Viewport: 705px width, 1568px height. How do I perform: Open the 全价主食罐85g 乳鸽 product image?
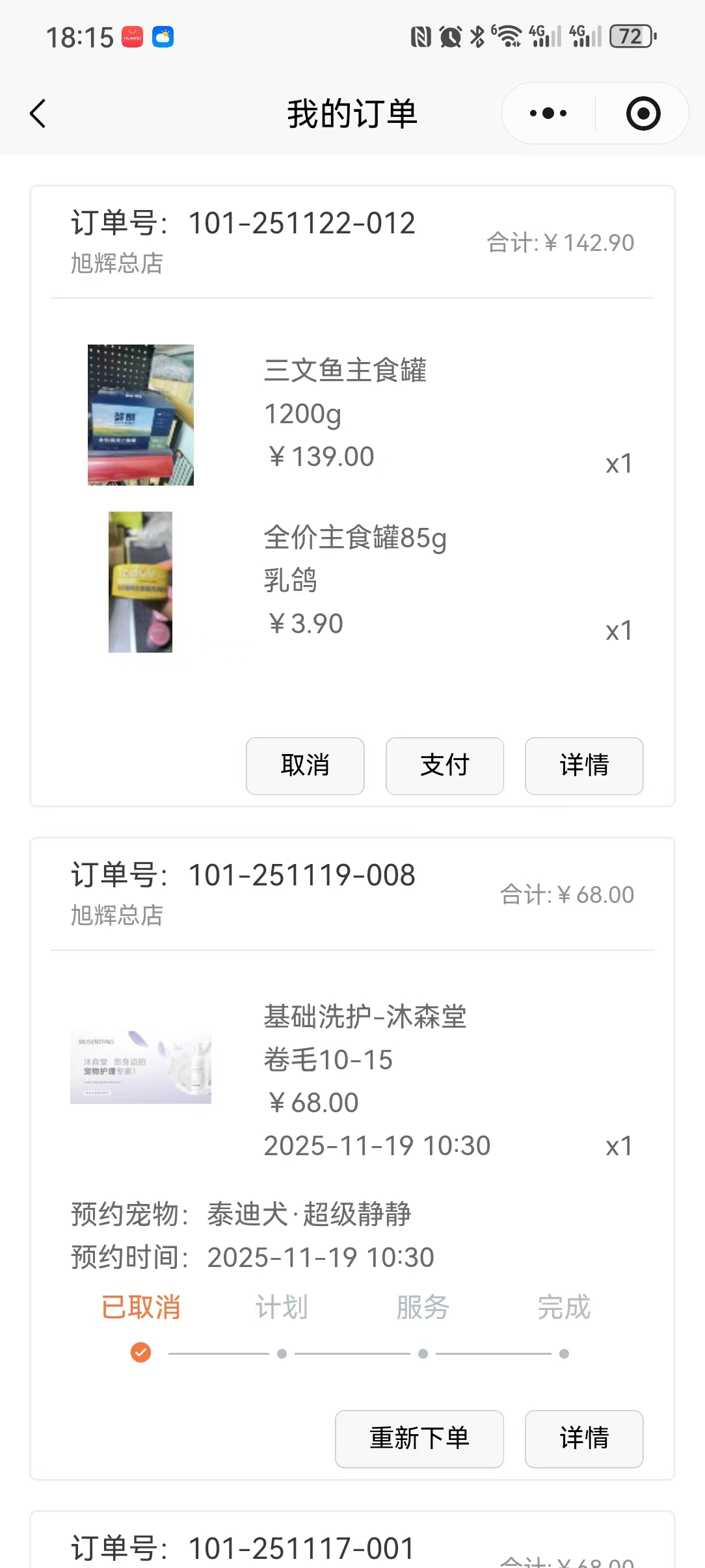(x=140, y=582)
